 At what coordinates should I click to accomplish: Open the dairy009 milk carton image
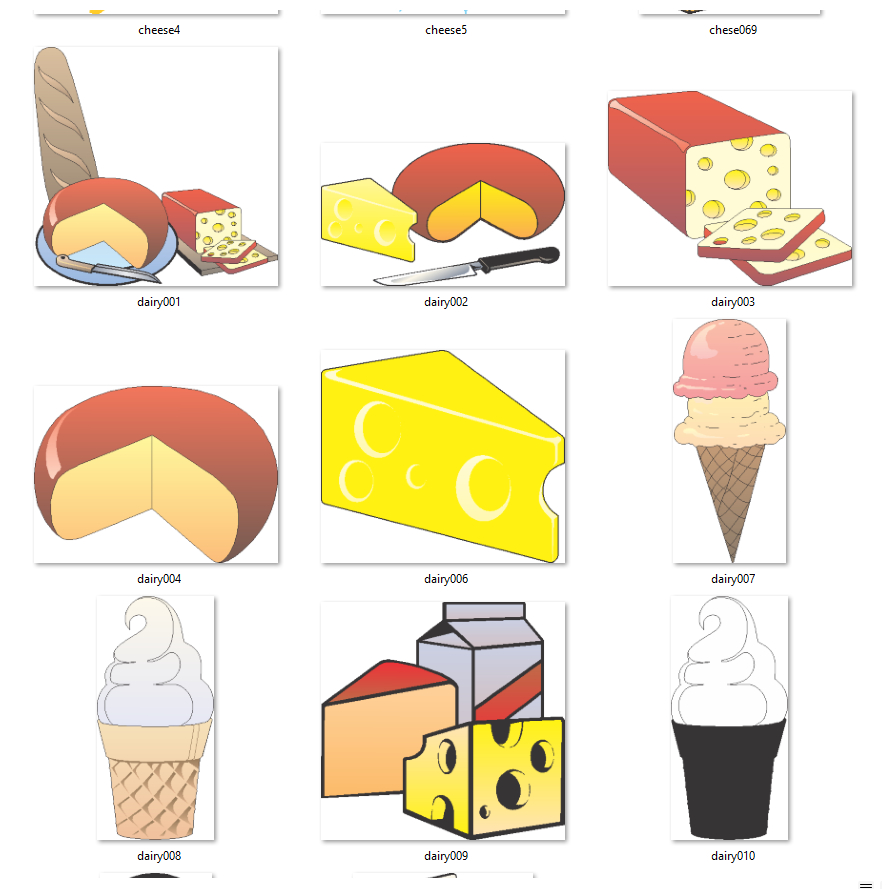(x=443, y=720)
